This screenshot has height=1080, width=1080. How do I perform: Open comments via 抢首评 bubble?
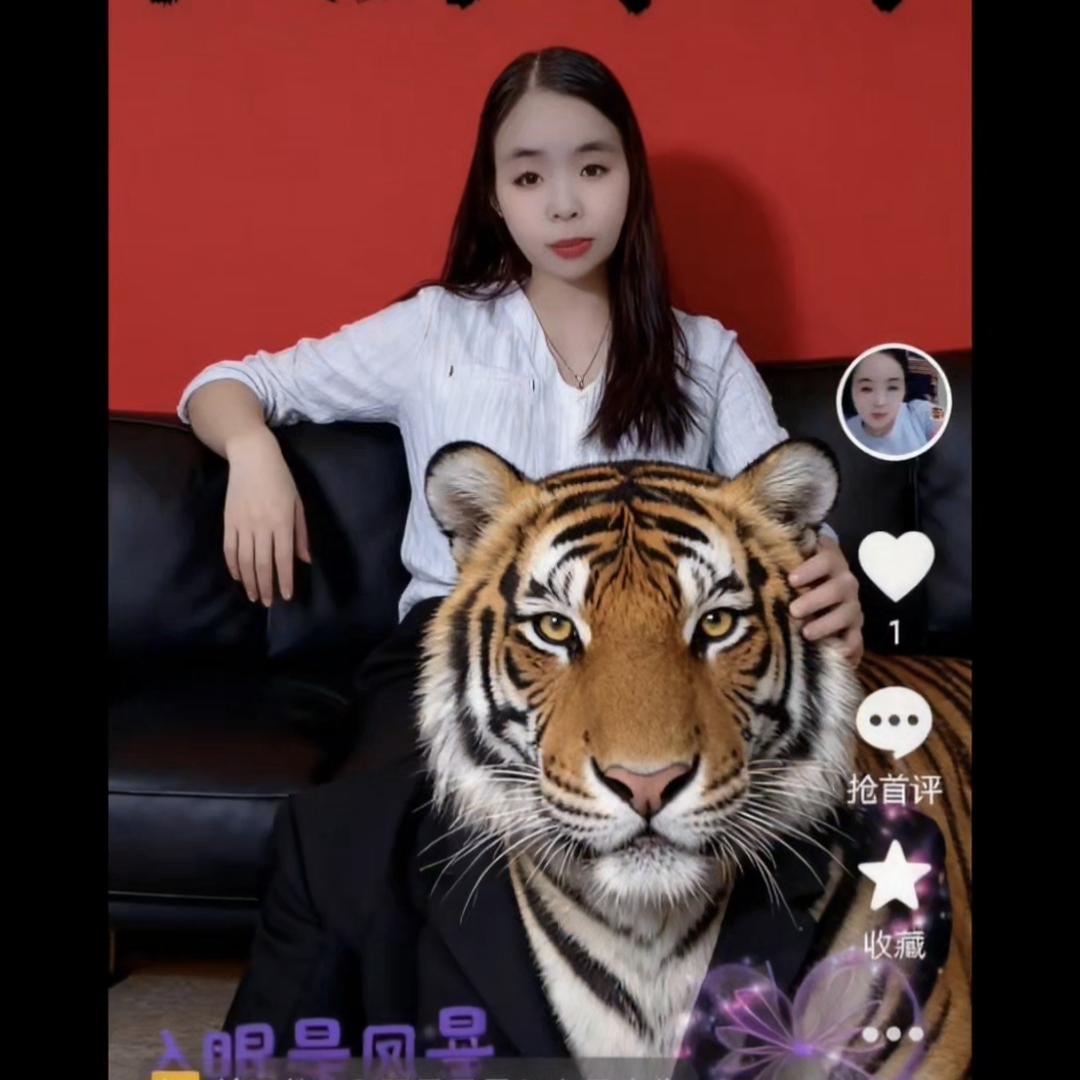tap(894, 722)
